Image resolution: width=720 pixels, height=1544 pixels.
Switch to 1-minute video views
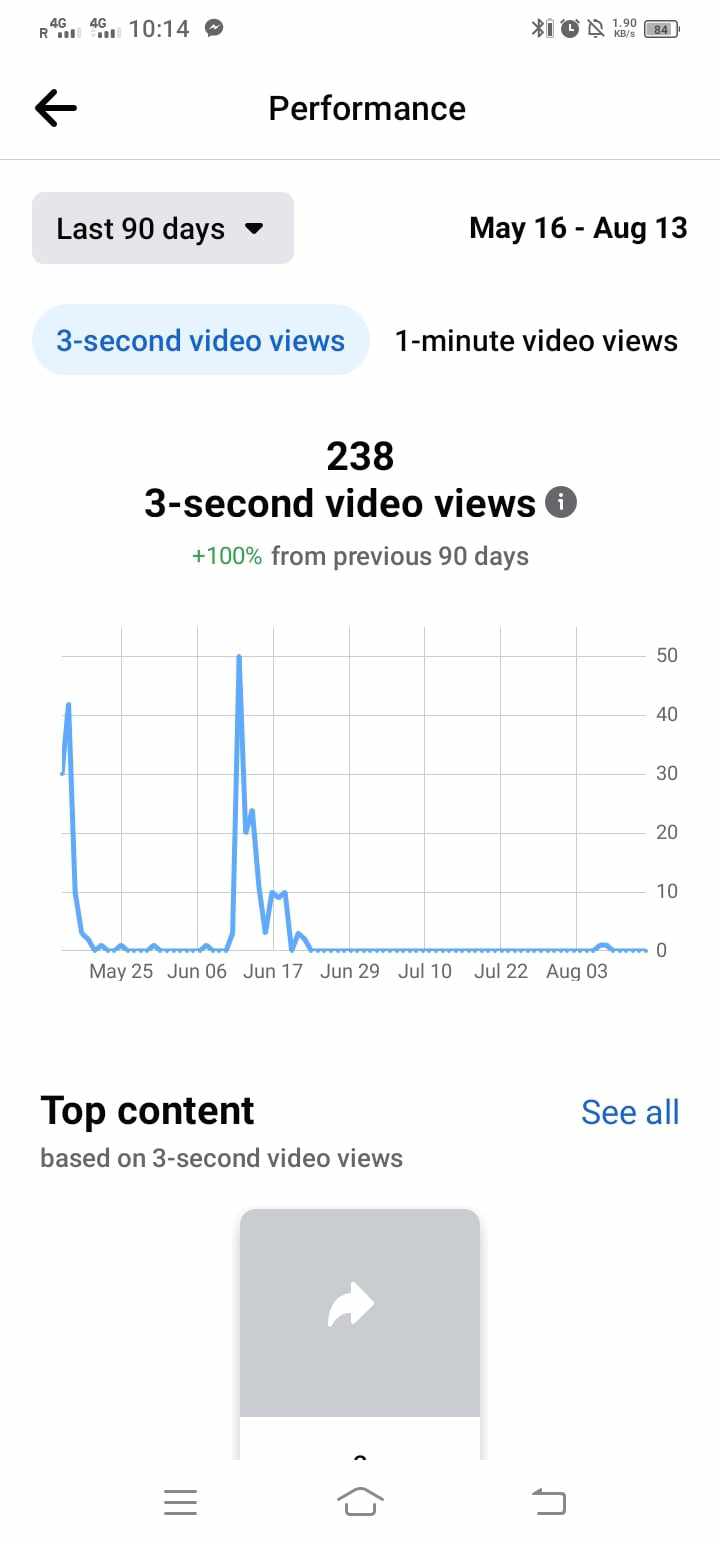coord(536,341)
